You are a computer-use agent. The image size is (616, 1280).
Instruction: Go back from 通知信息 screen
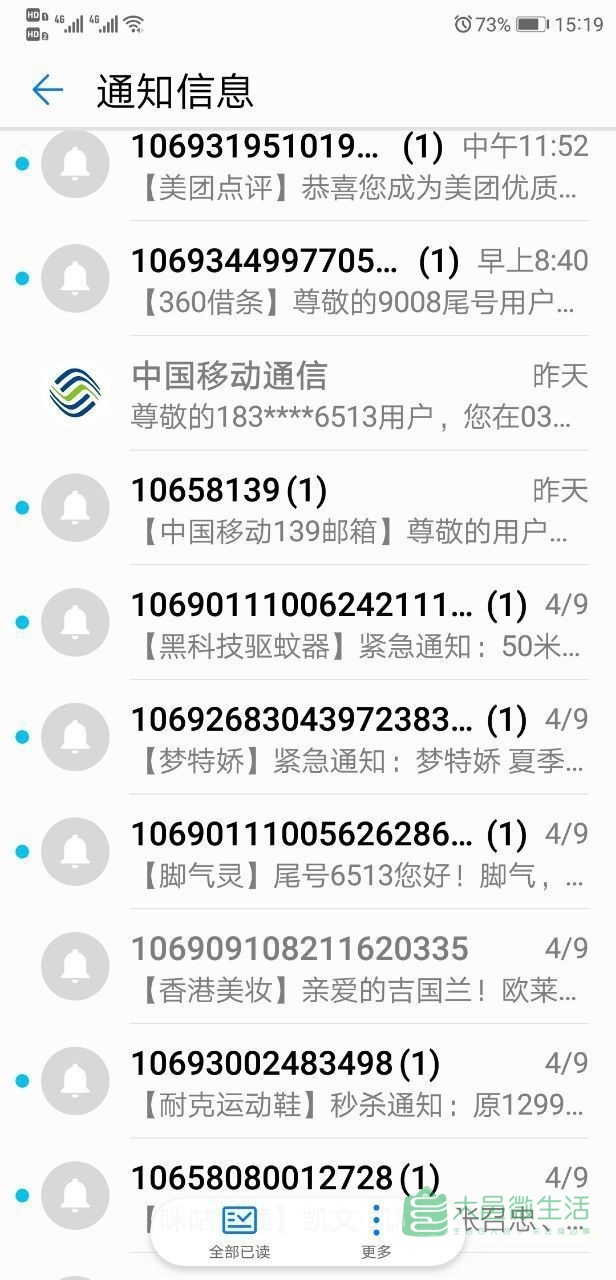47,91
